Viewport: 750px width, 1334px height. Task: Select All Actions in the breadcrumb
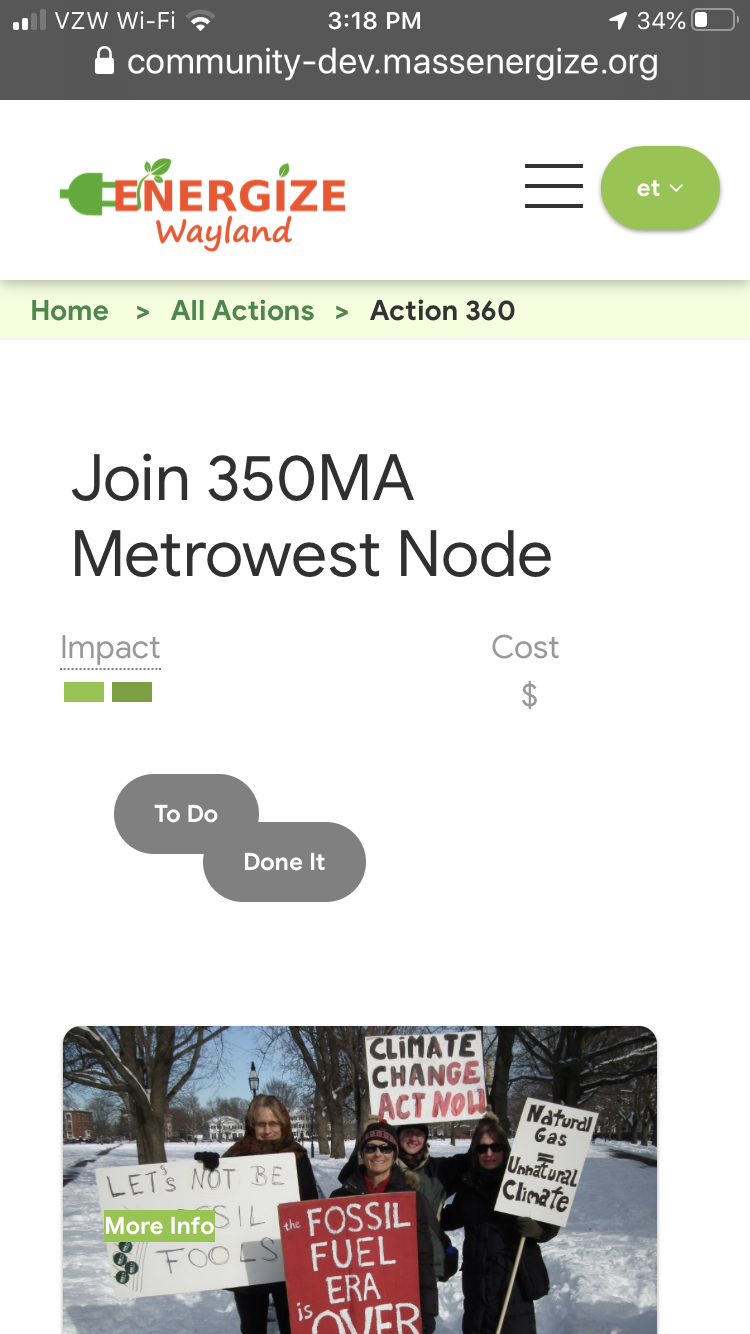click(242, 311)
